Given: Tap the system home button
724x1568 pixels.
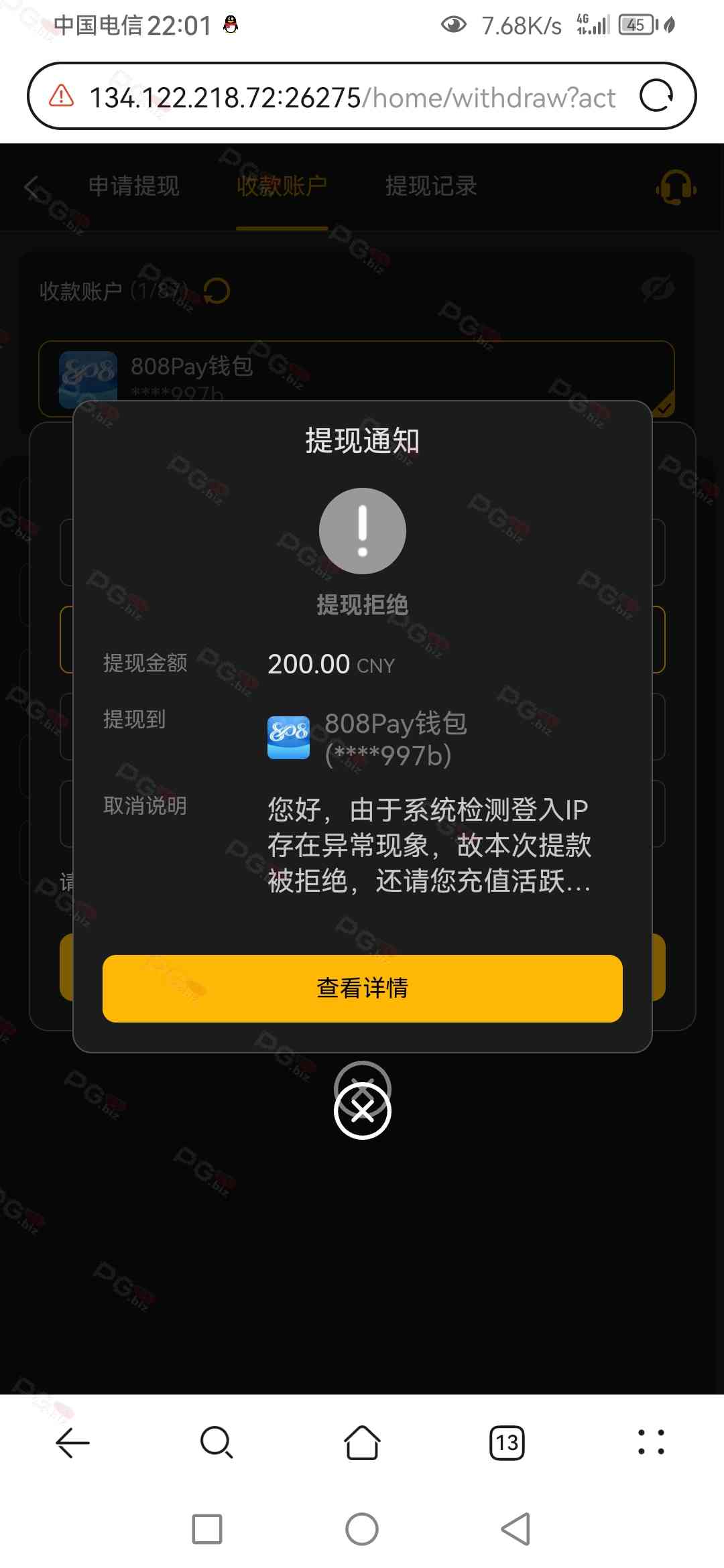Looking at the screenshot, I should [x=362, y=1530].
